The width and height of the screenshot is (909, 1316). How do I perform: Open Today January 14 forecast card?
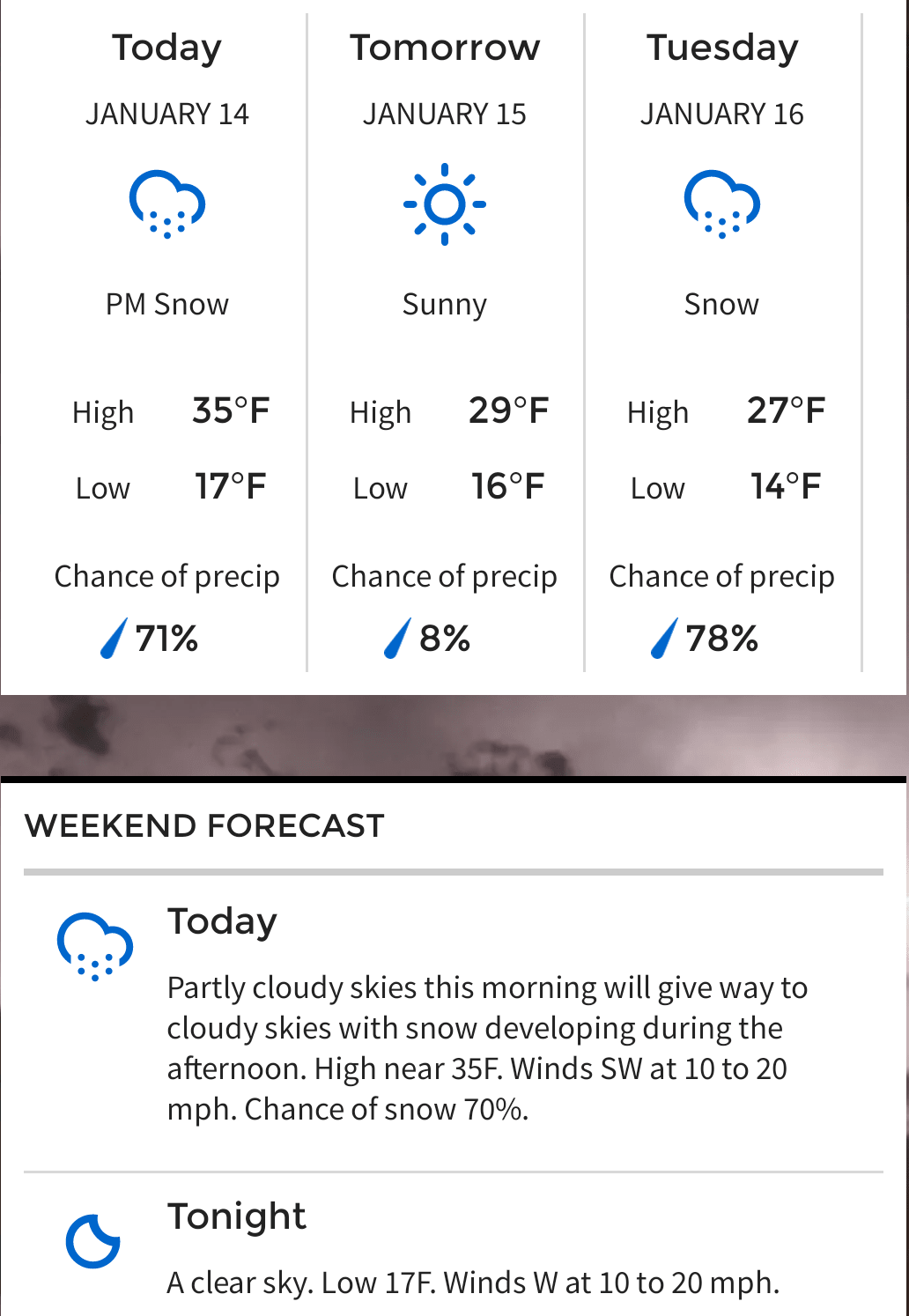pyautogui.click(x=166, y=344)
